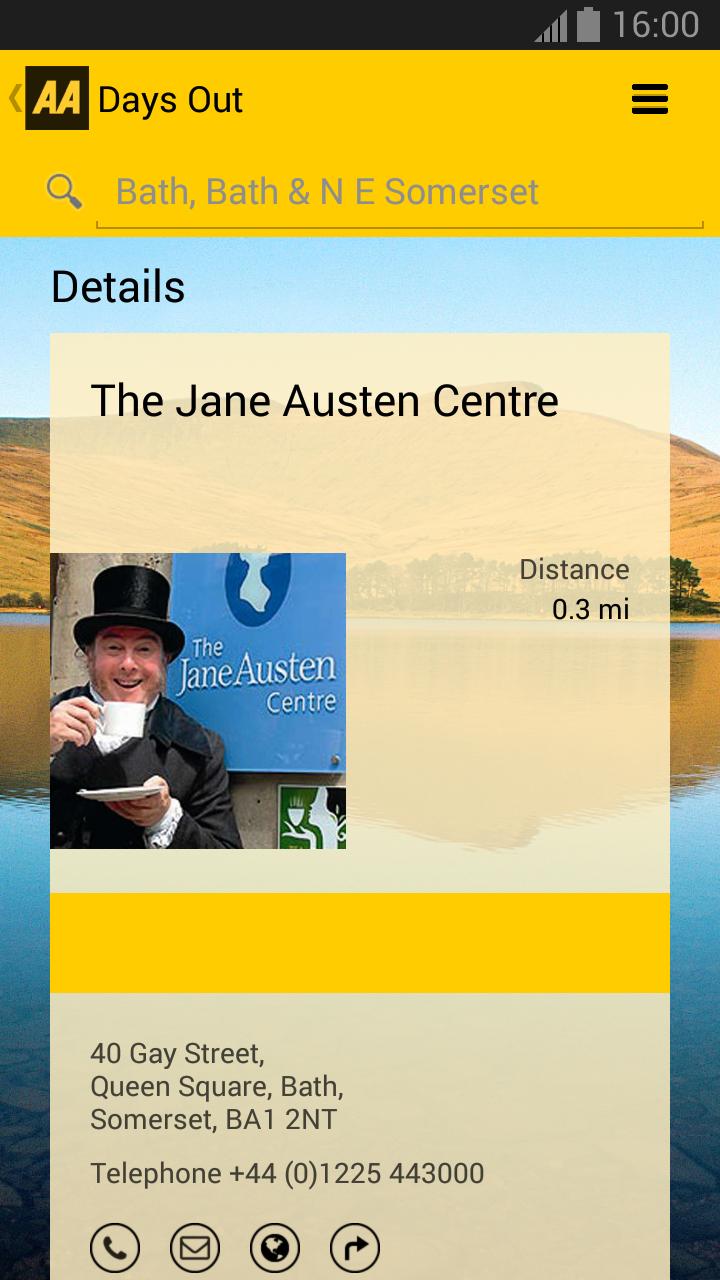Open the hamburger menu
720x1280 pixels.
pyautogui.click(x=650, y=99)
